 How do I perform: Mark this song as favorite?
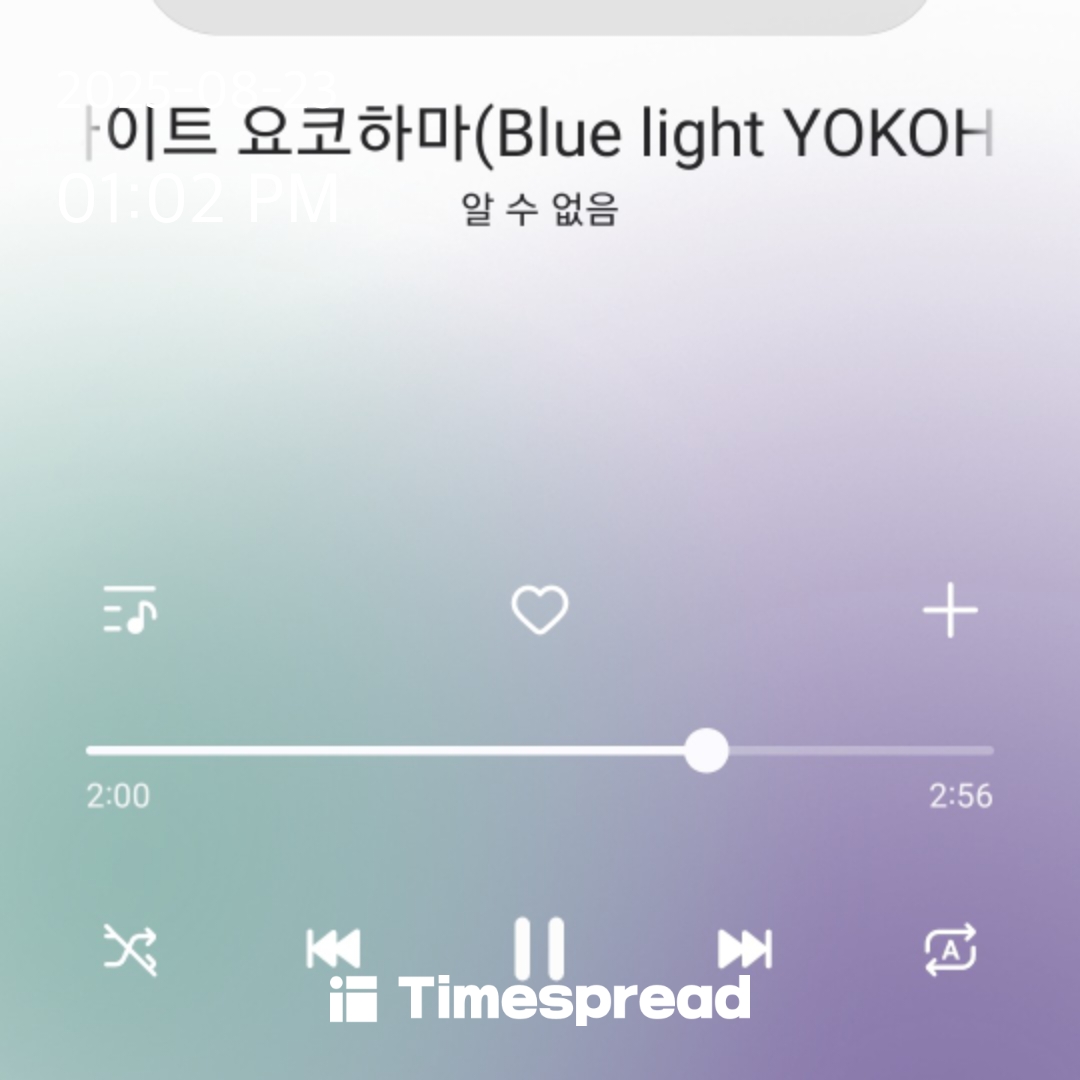(x=540, y=610)
